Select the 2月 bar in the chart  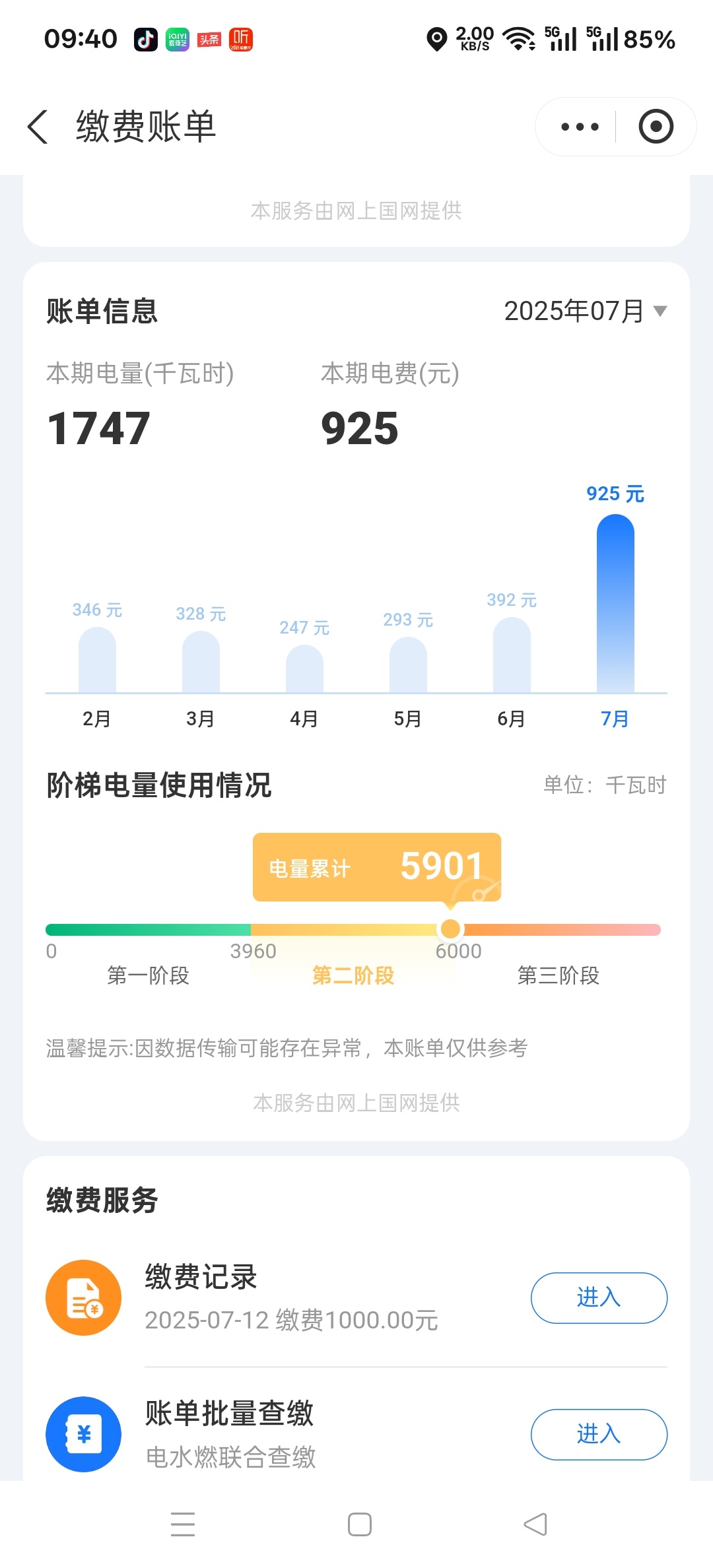point(97,660)
